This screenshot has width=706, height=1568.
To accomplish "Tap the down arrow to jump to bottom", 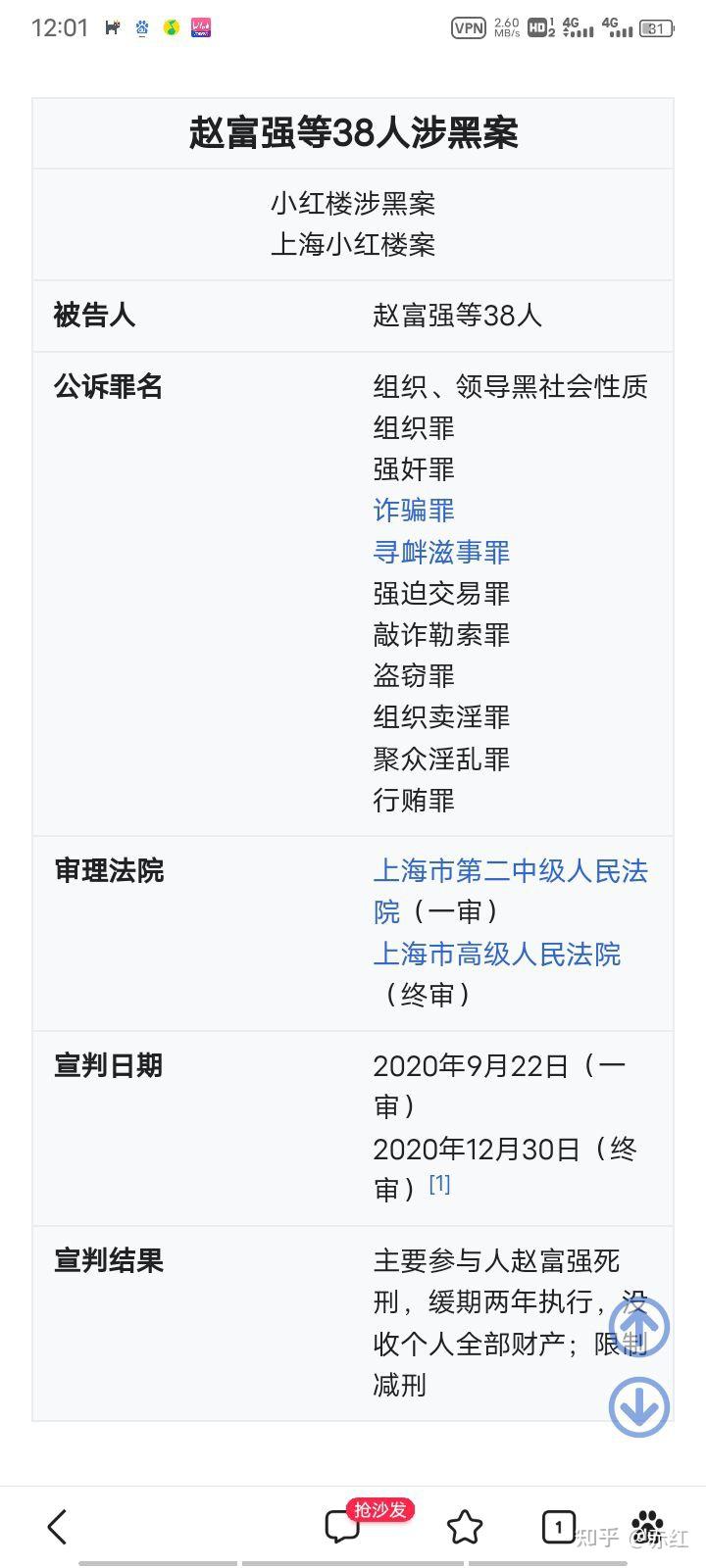I will tap(639, 1407).
